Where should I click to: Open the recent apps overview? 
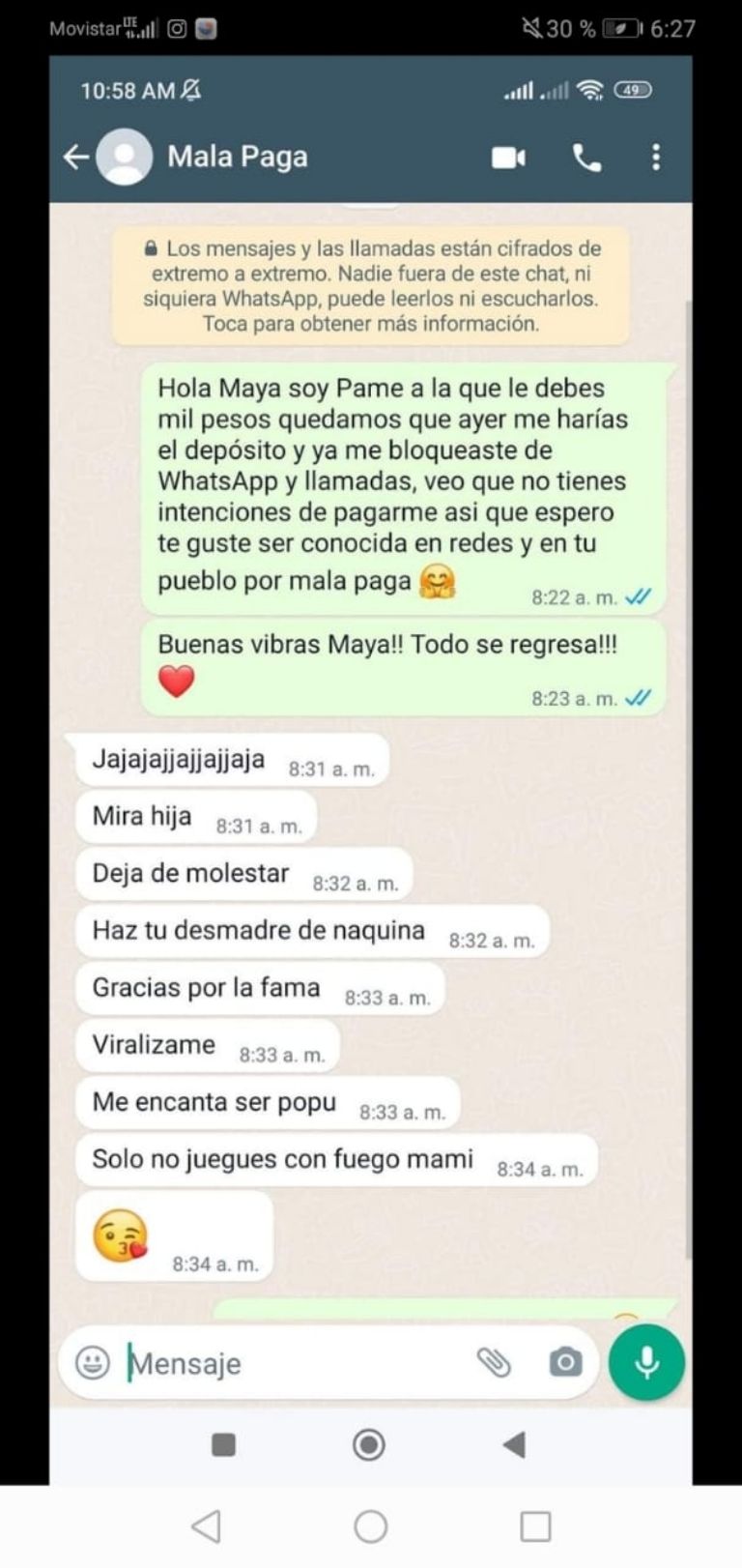[x=535, y=1526]
